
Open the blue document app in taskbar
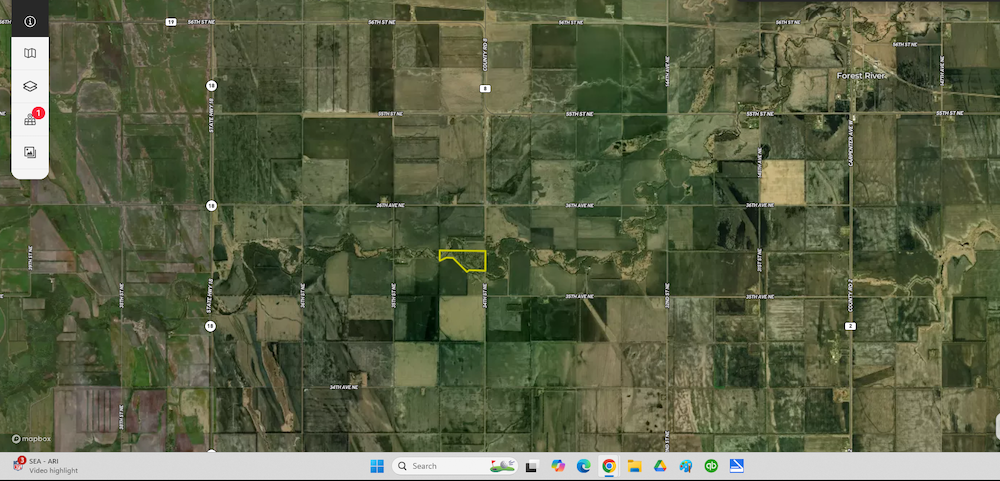(x=737, y=466)
